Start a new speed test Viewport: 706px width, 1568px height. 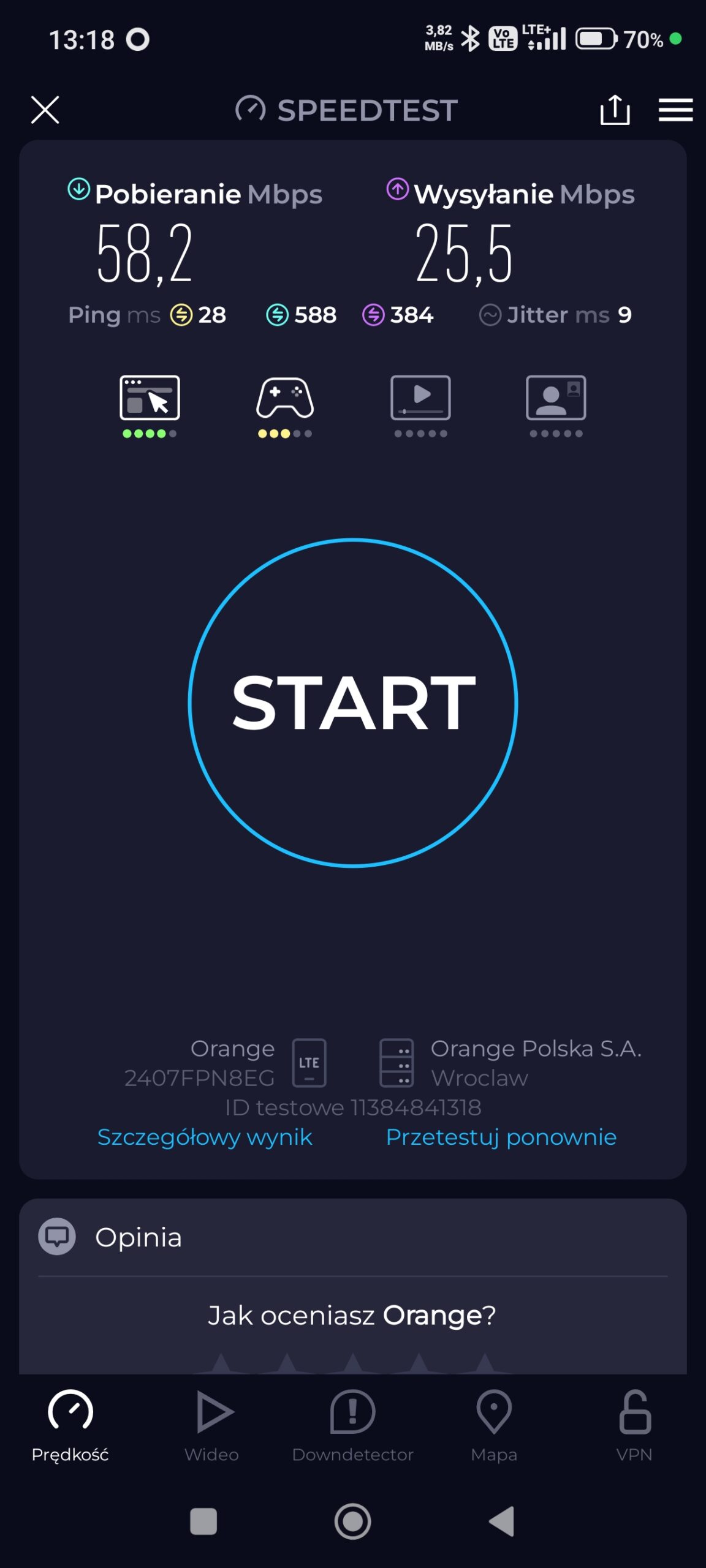(353, 703)
